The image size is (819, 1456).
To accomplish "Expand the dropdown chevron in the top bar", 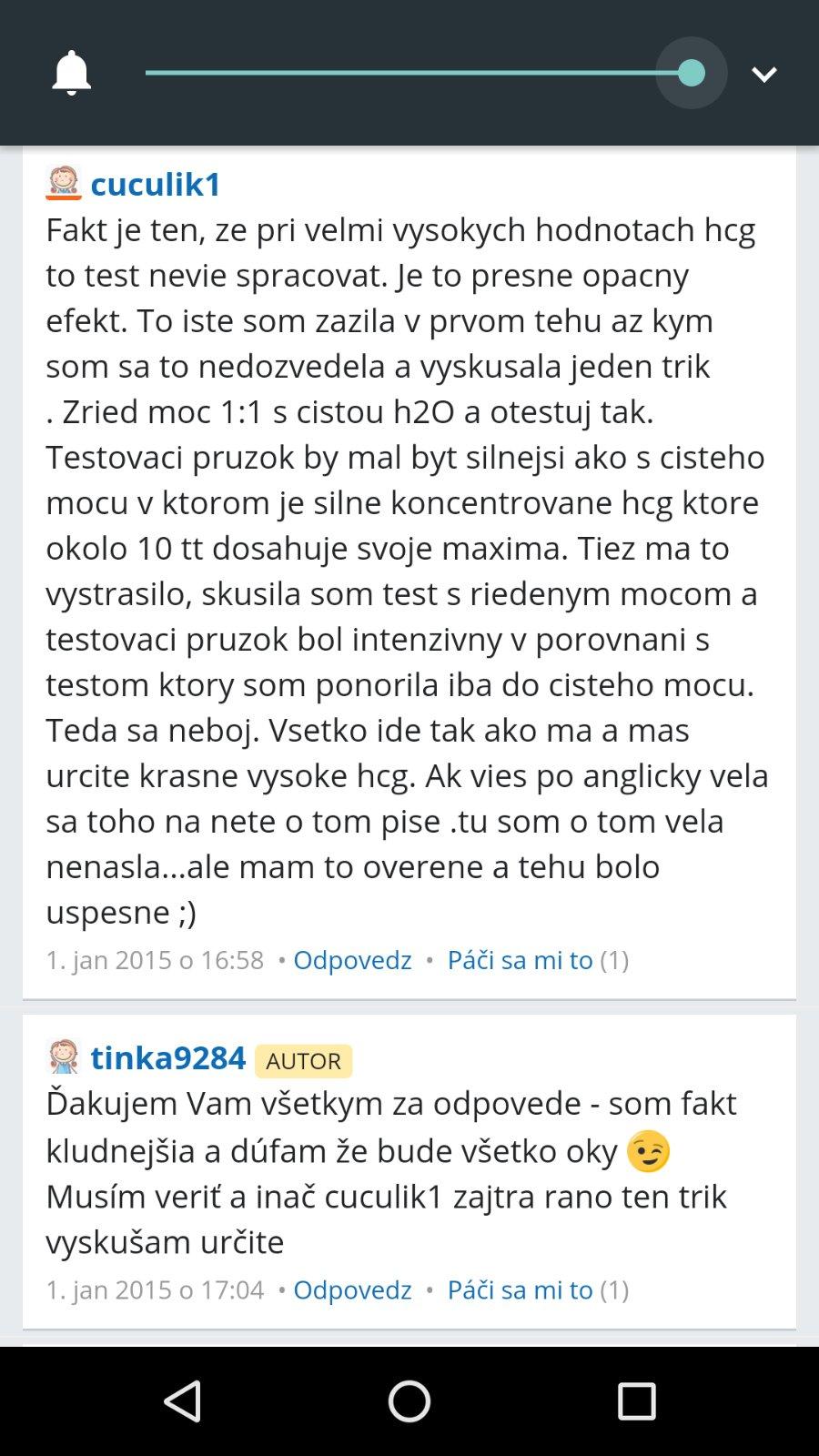I will pos(764,74).
